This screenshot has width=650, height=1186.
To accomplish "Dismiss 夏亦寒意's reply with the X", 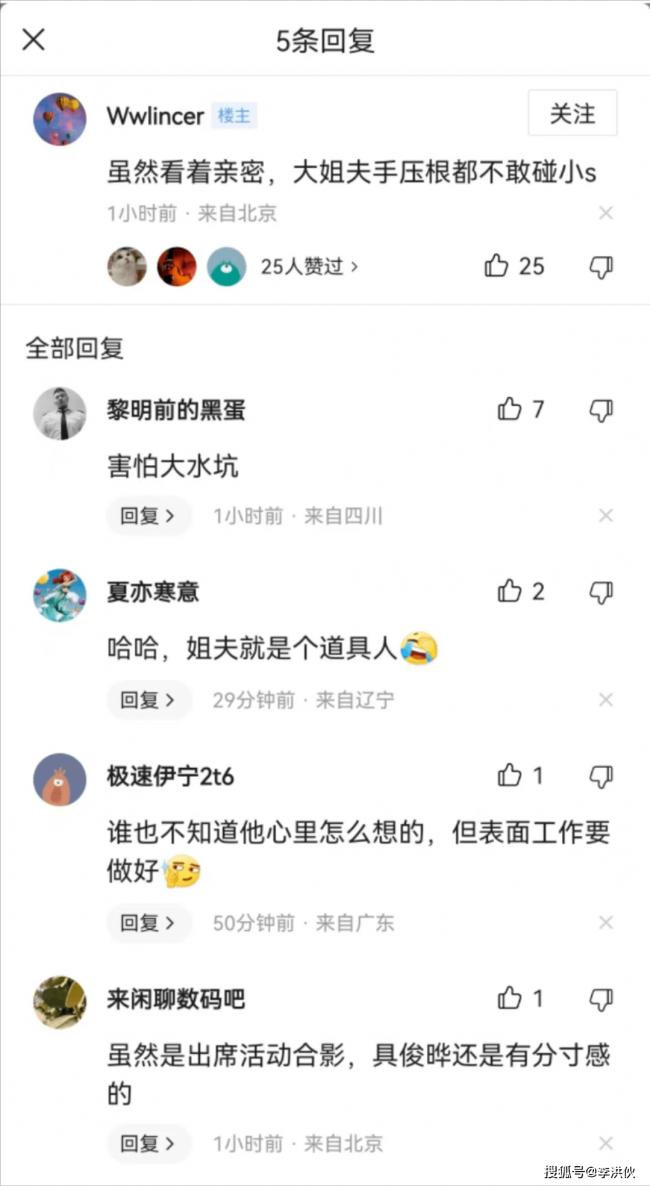I will [x=605, y=700].
